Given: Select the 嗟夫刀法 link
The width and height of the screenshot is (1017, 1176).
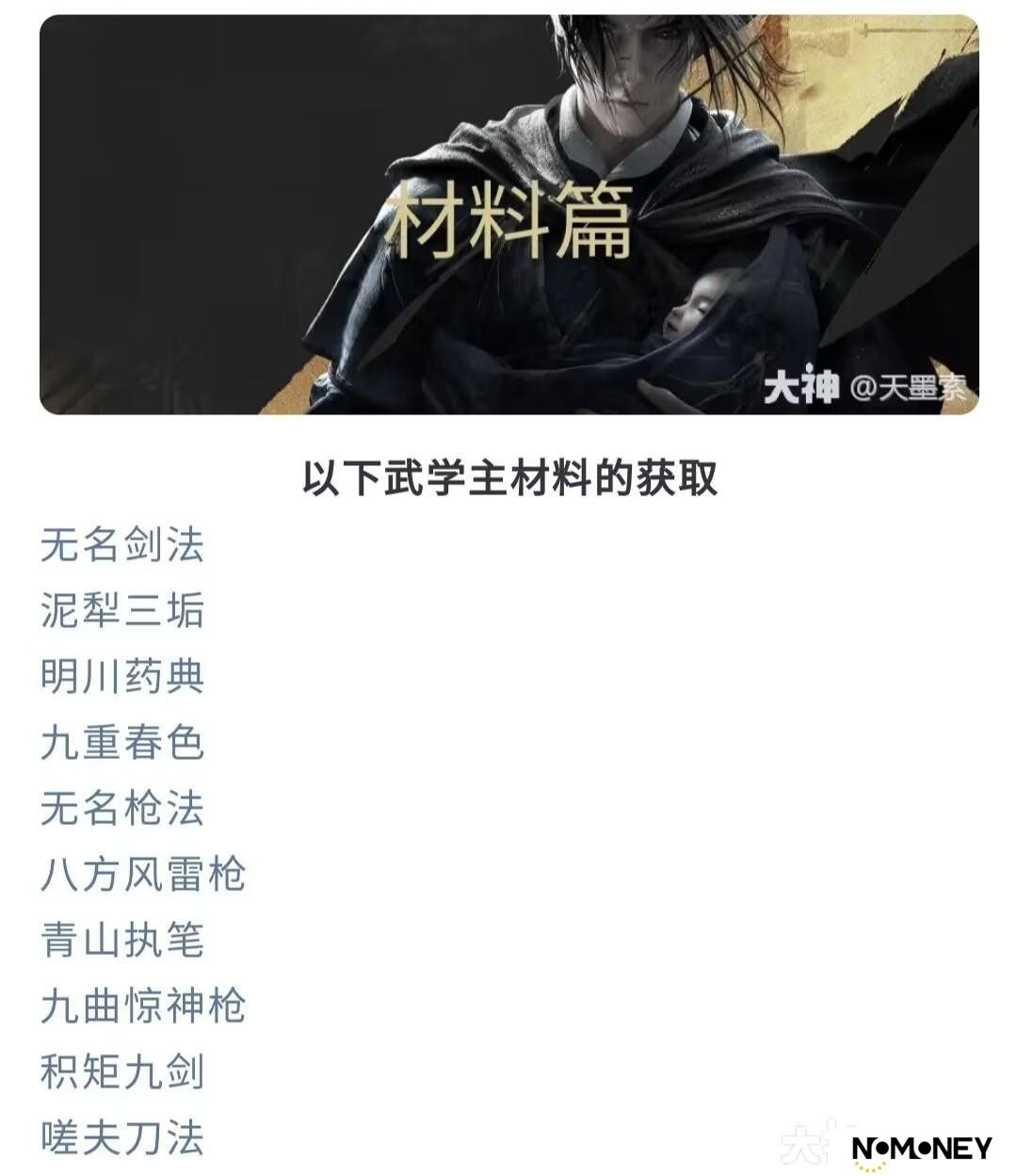Looking at the screenshot, I should (x=122, y=1138).
